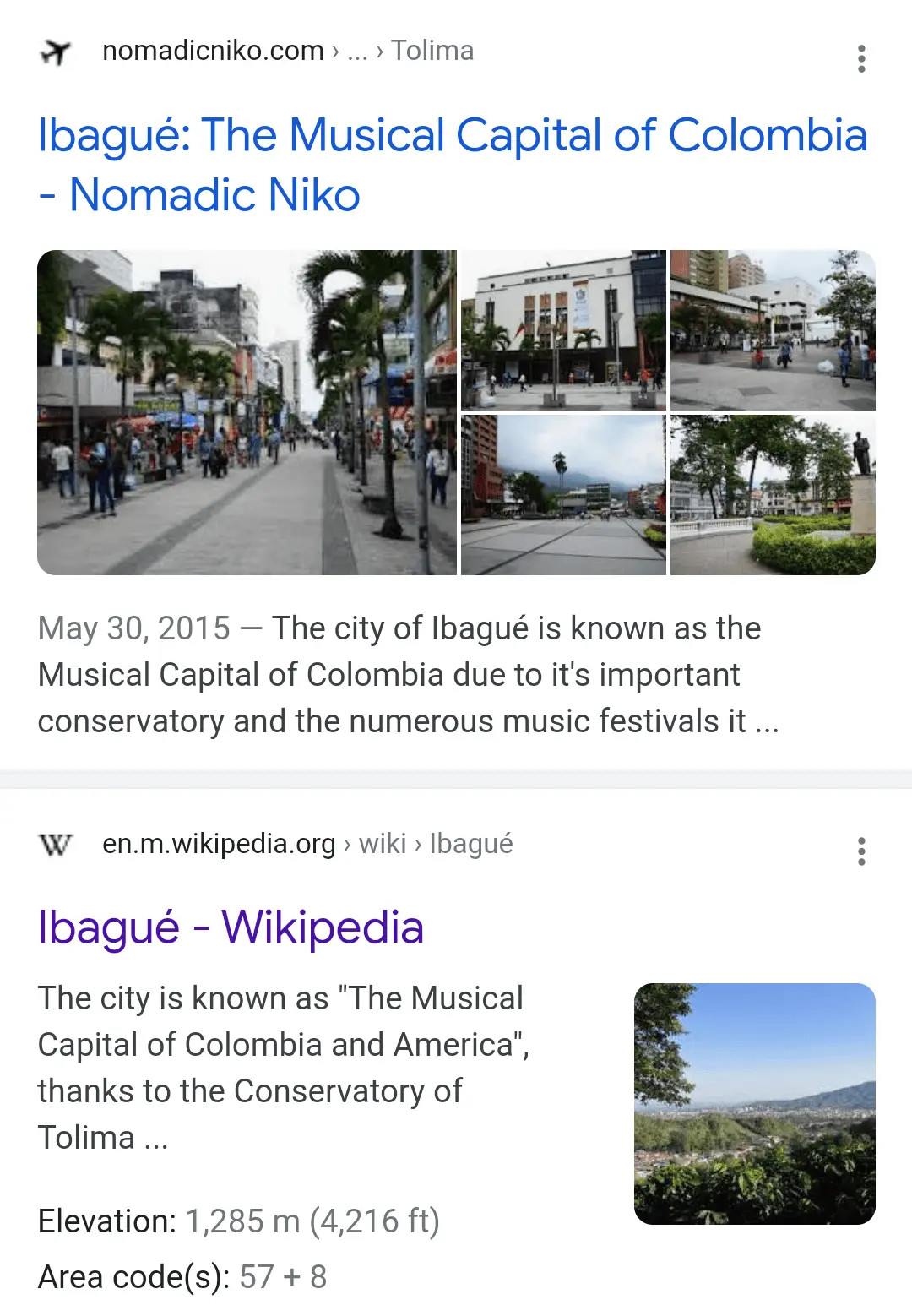Open the Ibagué - Wikipedia result

pos(231,927)
